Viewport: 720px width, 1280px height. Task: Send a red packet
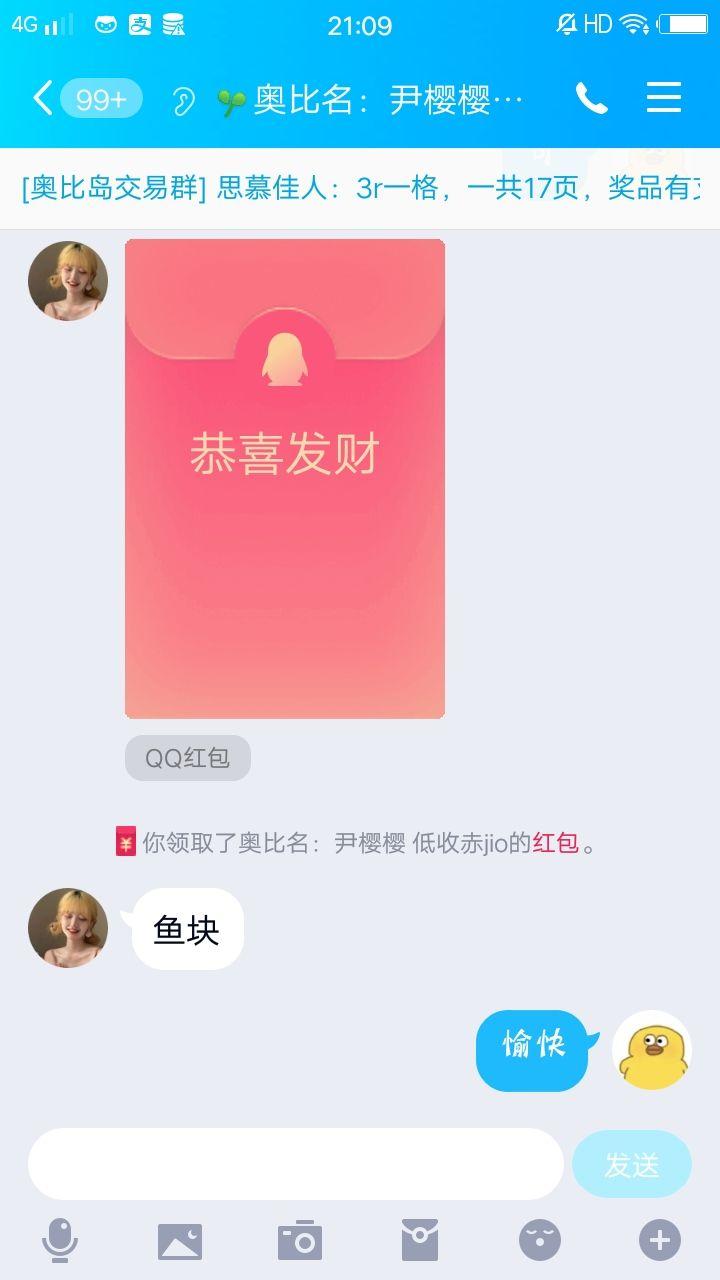click(420, 1241)
